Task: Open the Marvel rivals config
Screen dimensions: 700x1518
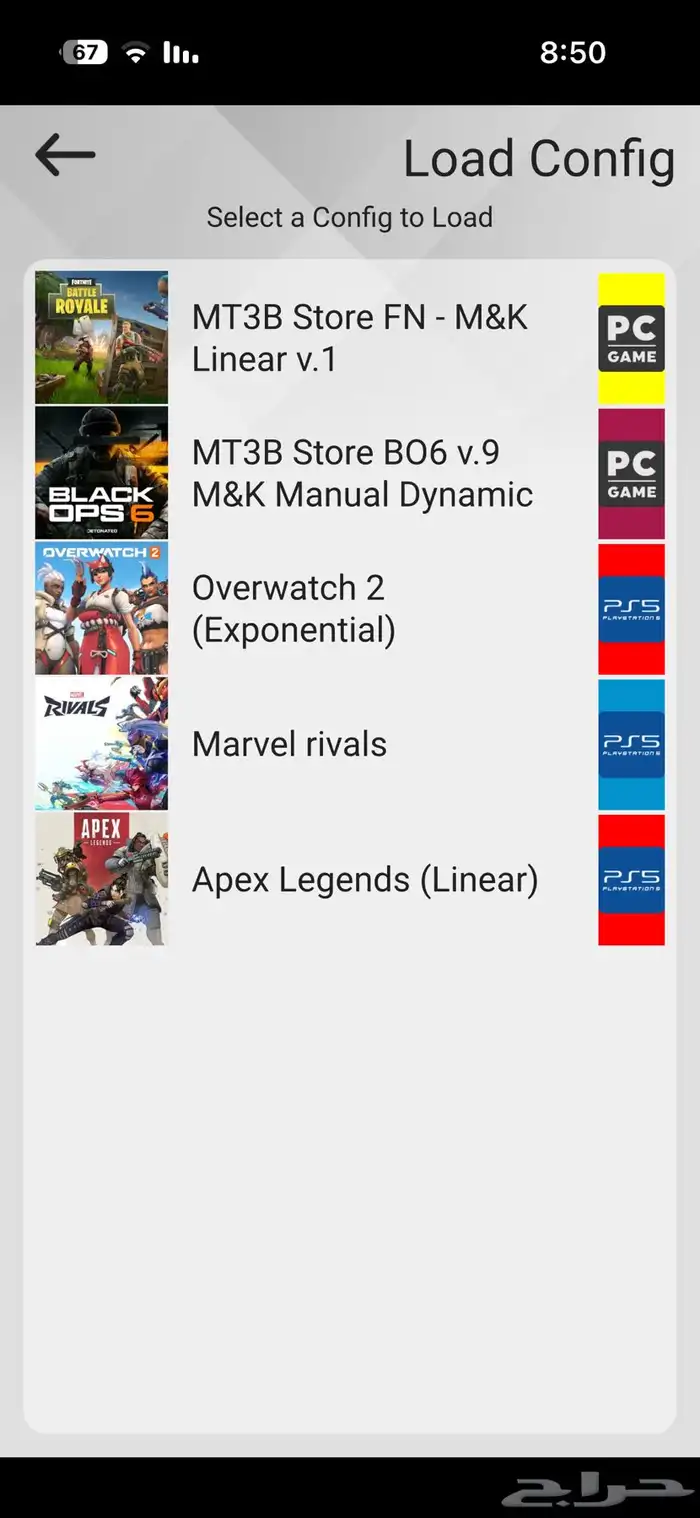Action: (x=290, y=744)
